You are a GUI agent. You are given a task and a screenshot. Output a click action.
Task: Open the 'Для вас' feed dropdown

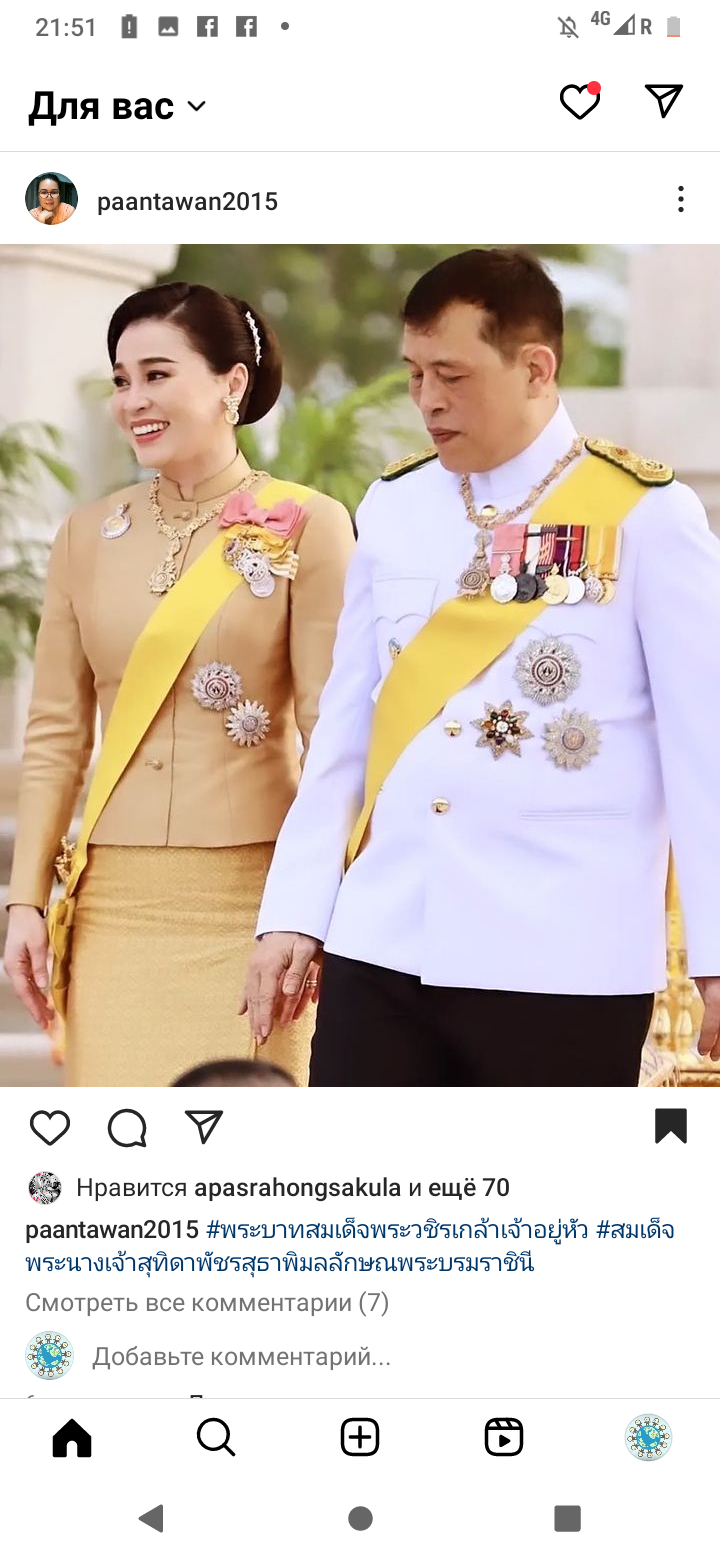(x=117, y=105)
